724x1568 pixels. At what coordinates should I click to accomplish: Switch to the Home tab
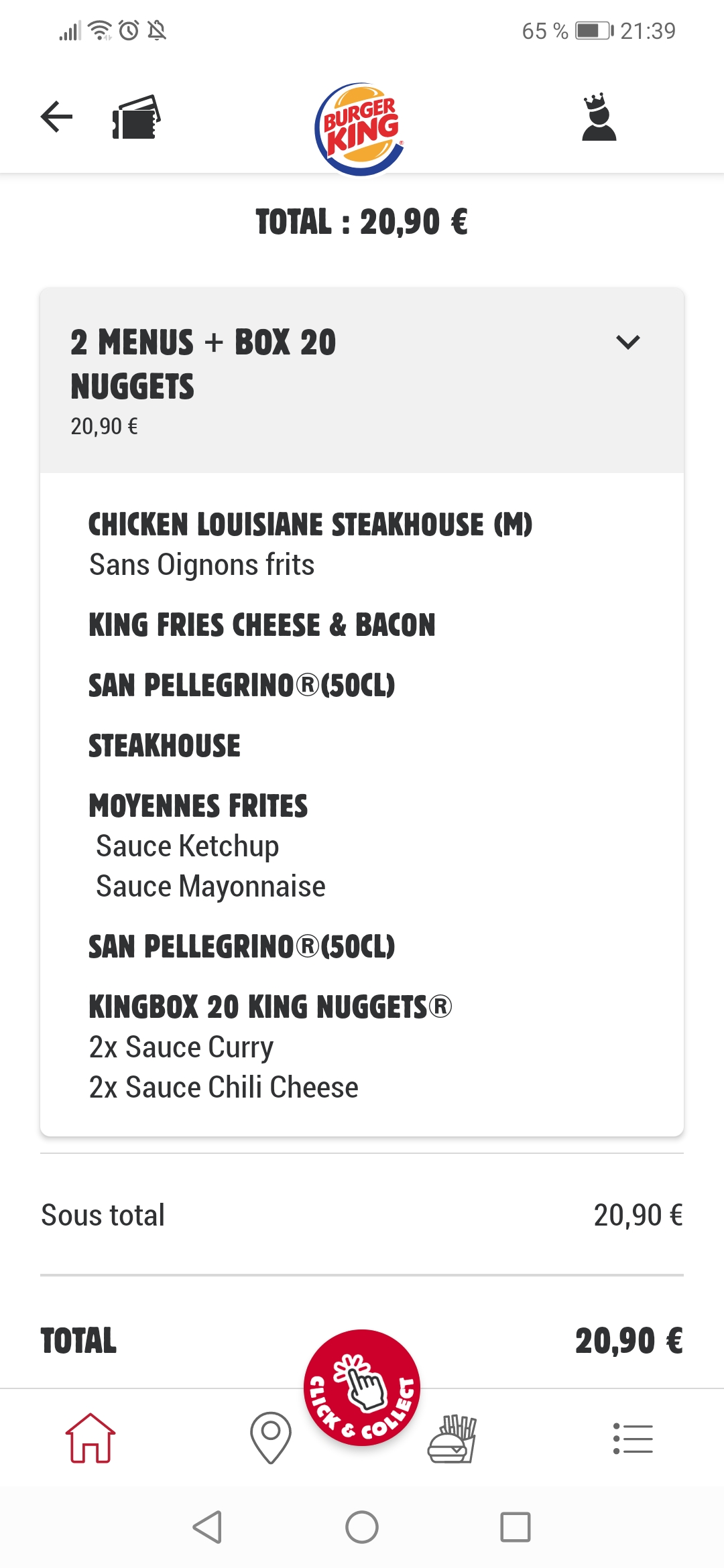[90, 1438]
